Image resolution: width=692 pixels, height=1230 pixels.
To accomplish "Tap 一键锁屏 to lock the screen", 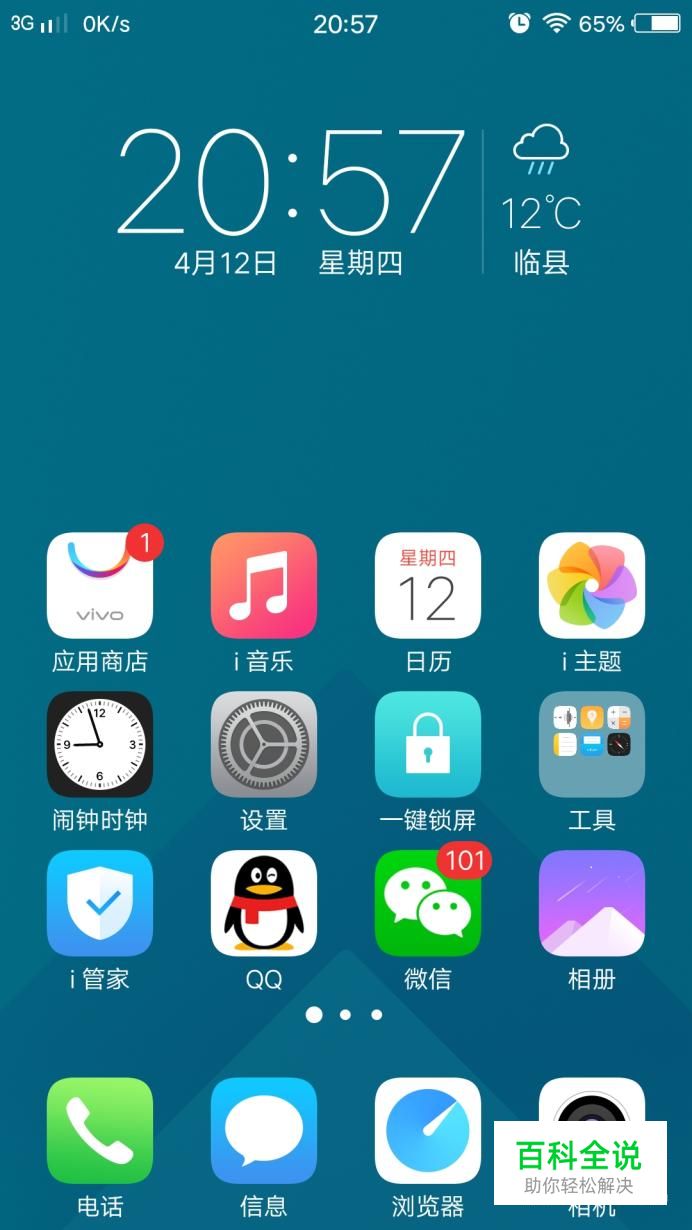I will pyautogui.click(x=428, y=745).
